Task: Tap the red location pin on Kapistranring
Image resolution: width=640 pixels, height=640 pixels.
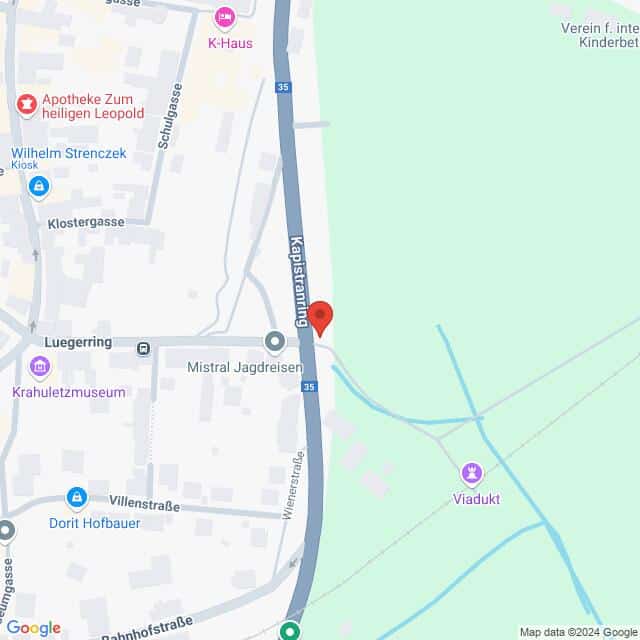Action: (x=320, y=316)
